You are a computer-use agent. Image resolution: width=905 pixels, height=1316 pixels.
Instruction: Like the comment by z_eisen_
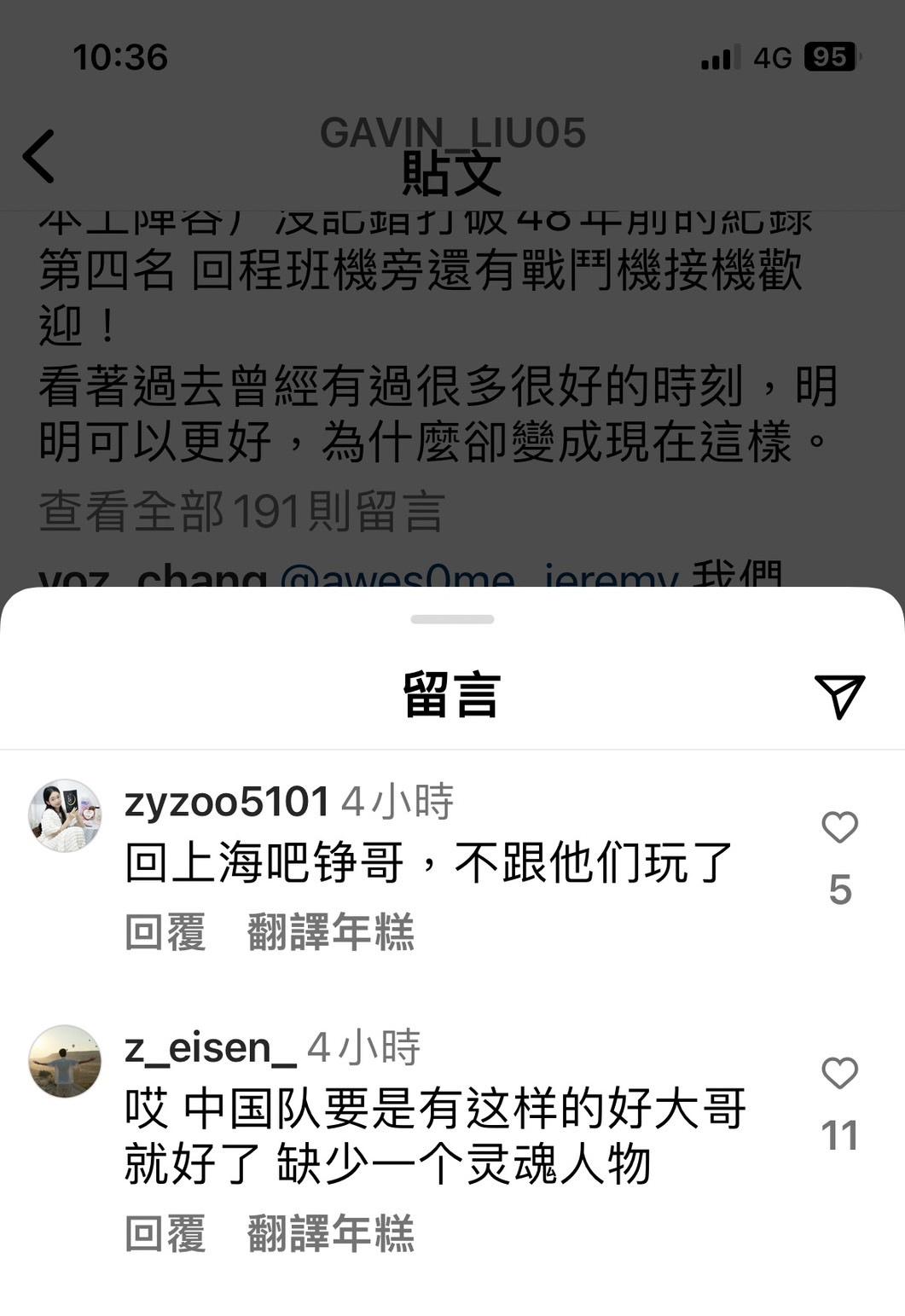tap(839, 1073)
